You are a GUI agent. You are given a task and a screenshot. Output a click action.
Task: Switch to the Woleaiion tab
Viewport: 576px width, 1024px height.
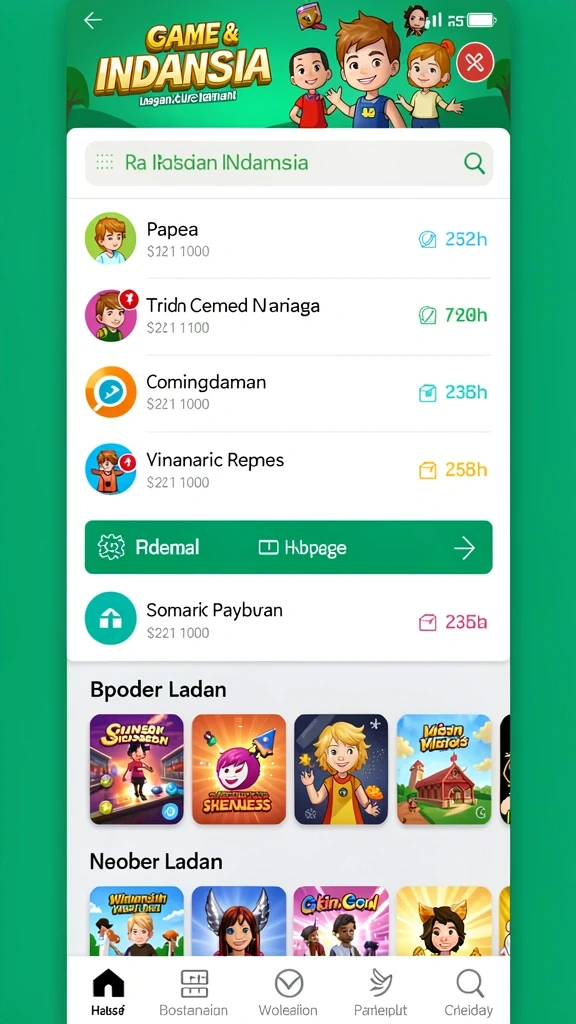(288, 993)
